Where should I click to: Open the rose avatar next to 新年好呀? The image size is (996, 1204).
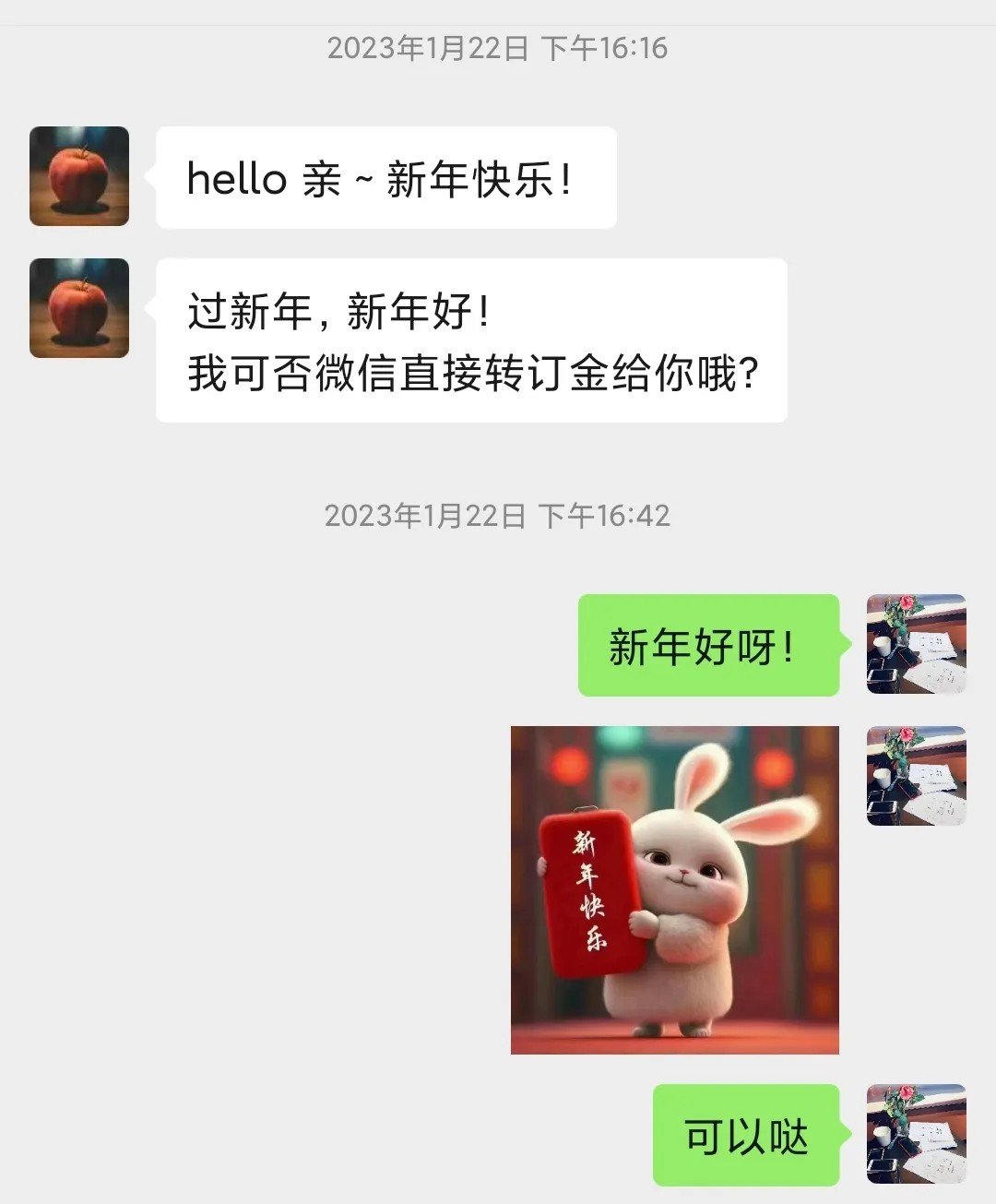click(915, 645)
